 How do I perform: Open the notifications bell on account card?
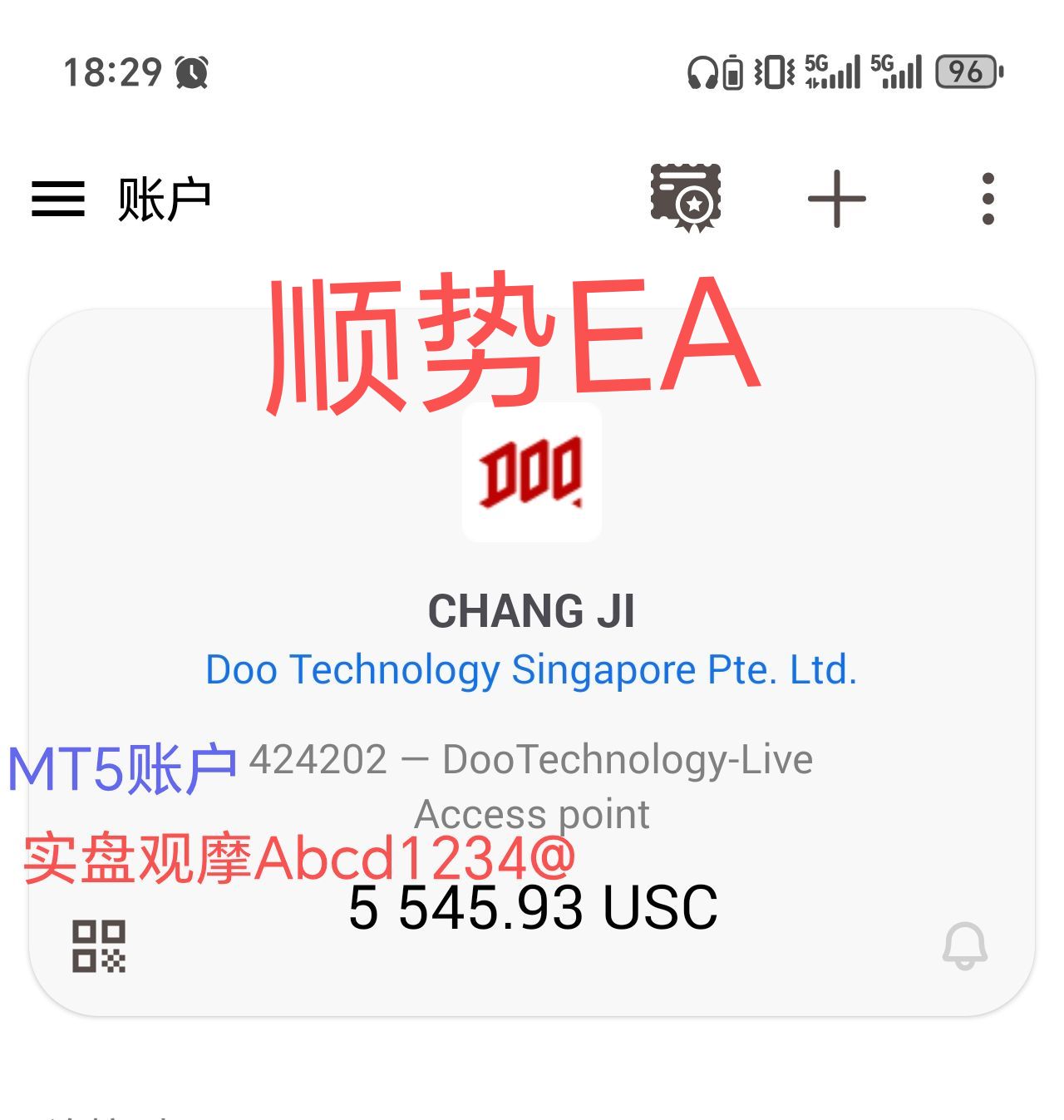(x=964, y=946)
